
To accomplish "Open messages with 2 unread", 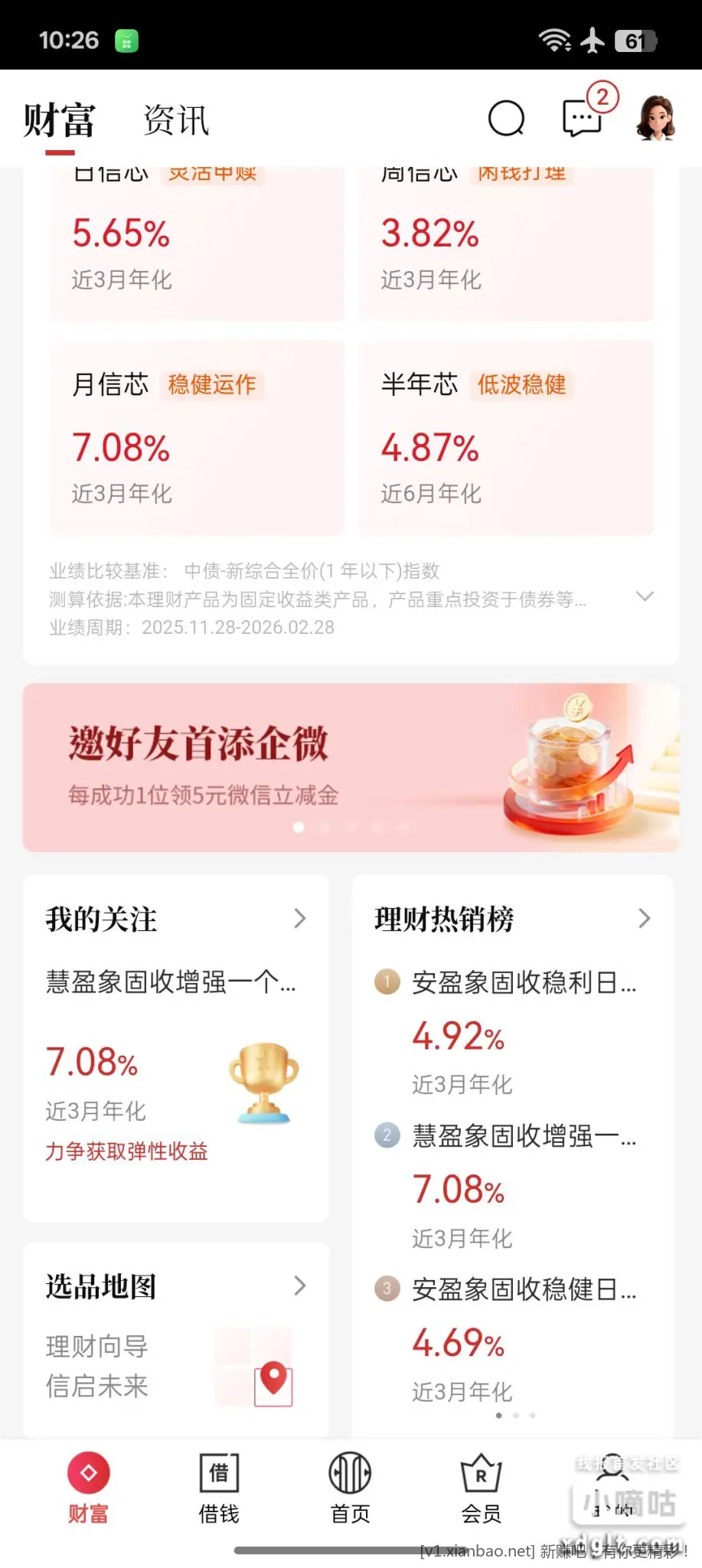I will 583,118.
